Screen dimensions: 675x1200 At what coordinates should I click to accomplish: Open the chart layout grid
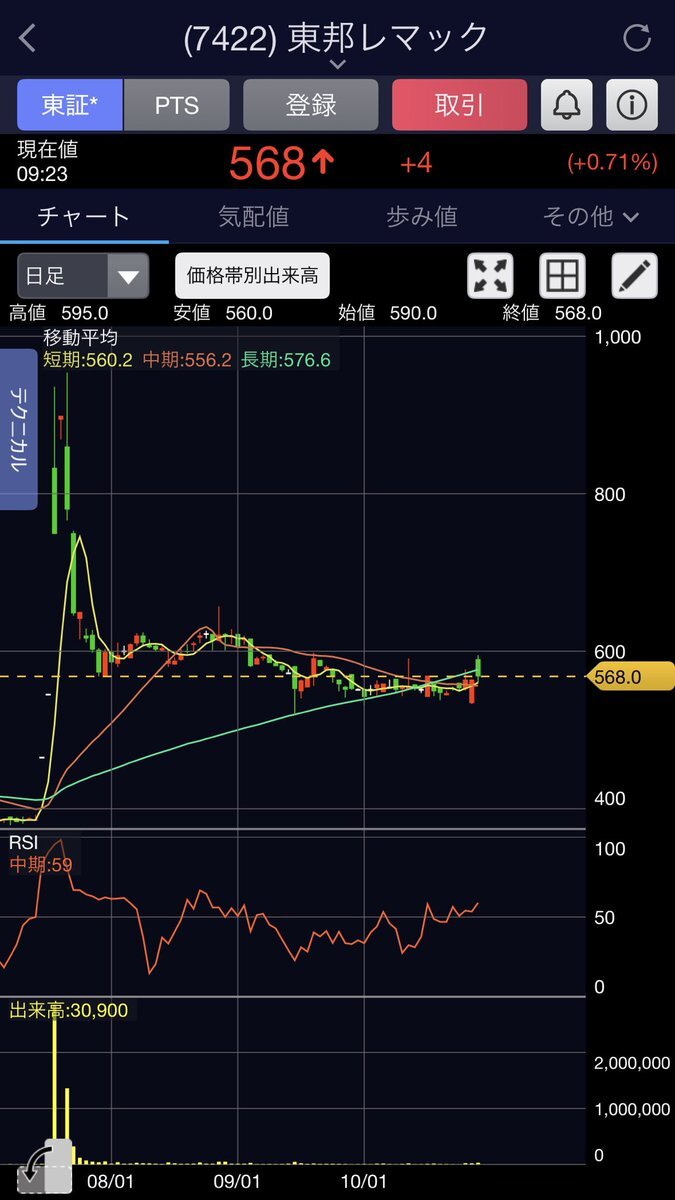click(561, 276)
